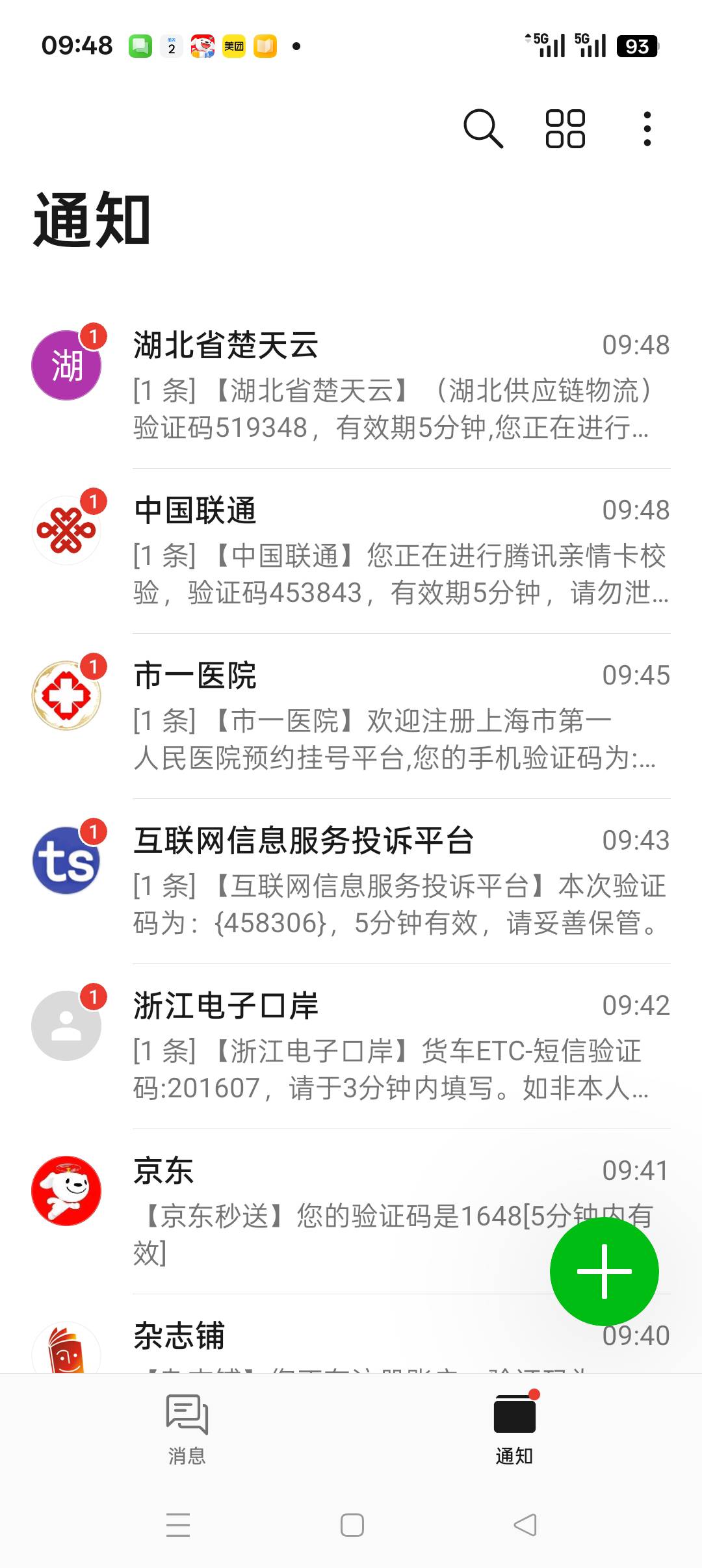
Task: Open the 浙江电子口岸 ETC message
Action: [351, 1047]
